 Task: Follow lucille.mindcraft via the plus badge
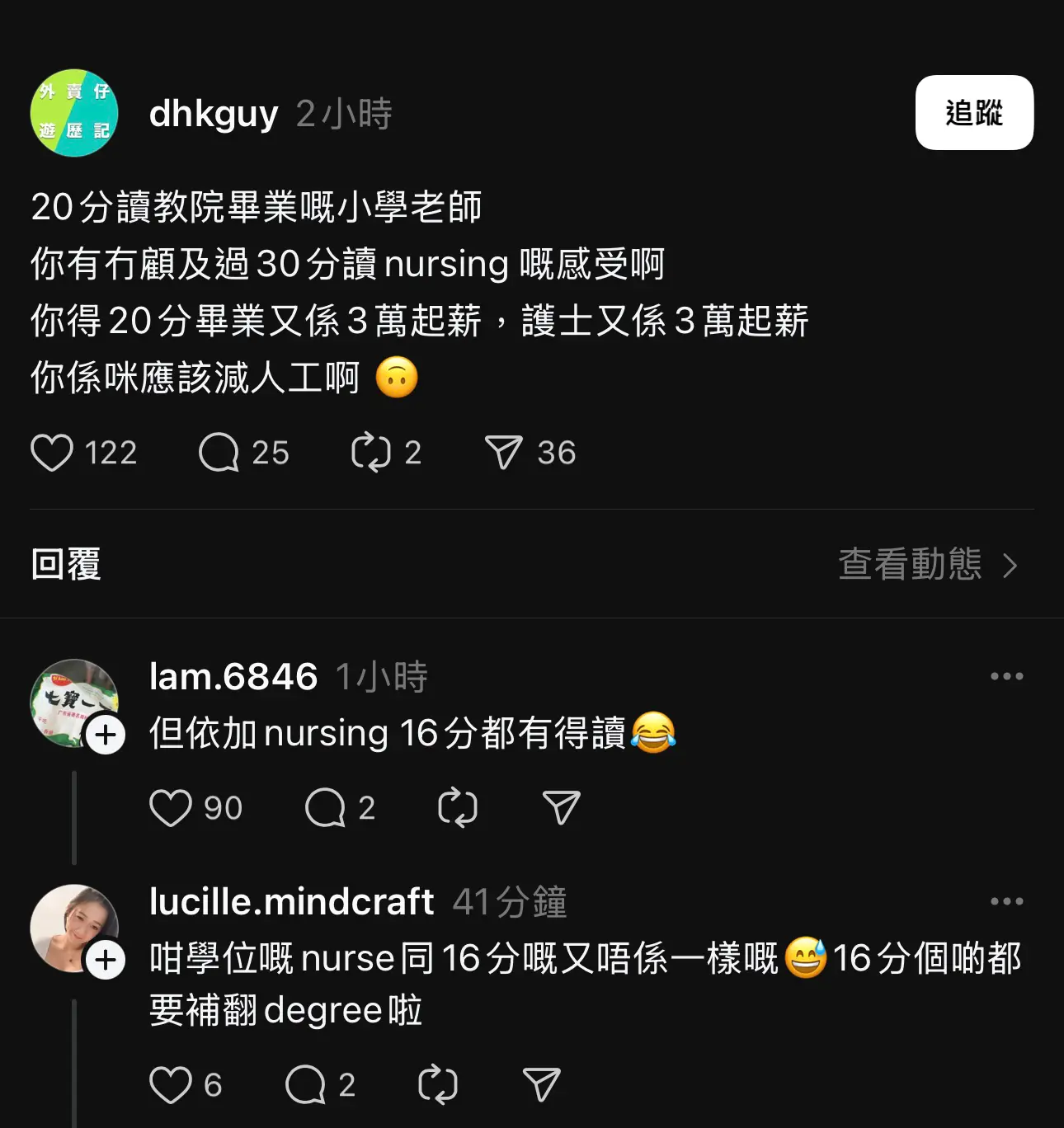pyautogui.click(x=106, y=960)
